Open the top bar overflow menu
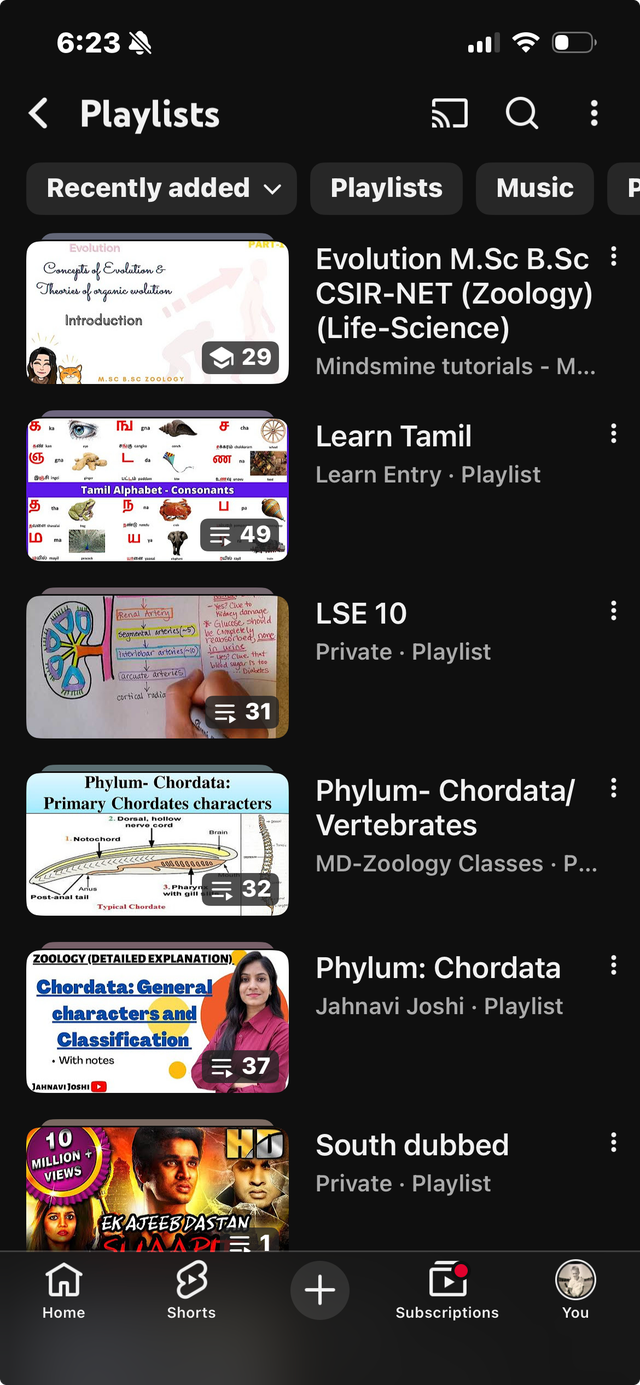Image resolution: width=640 pixels, height=1385 pixels. point(594,114)
